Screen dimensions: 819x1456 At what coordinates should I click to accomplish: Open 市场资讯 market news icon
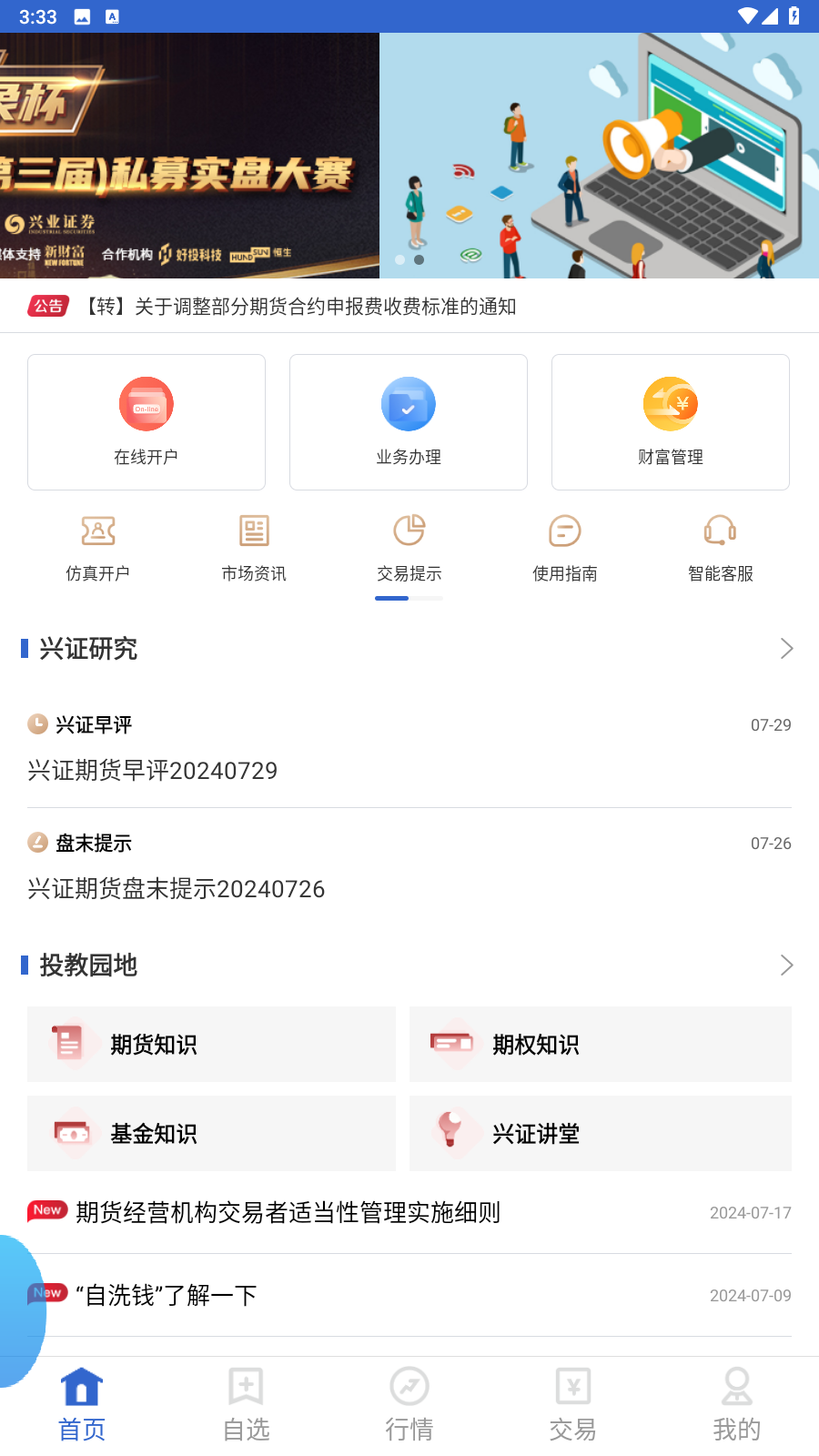click(253, 546)
